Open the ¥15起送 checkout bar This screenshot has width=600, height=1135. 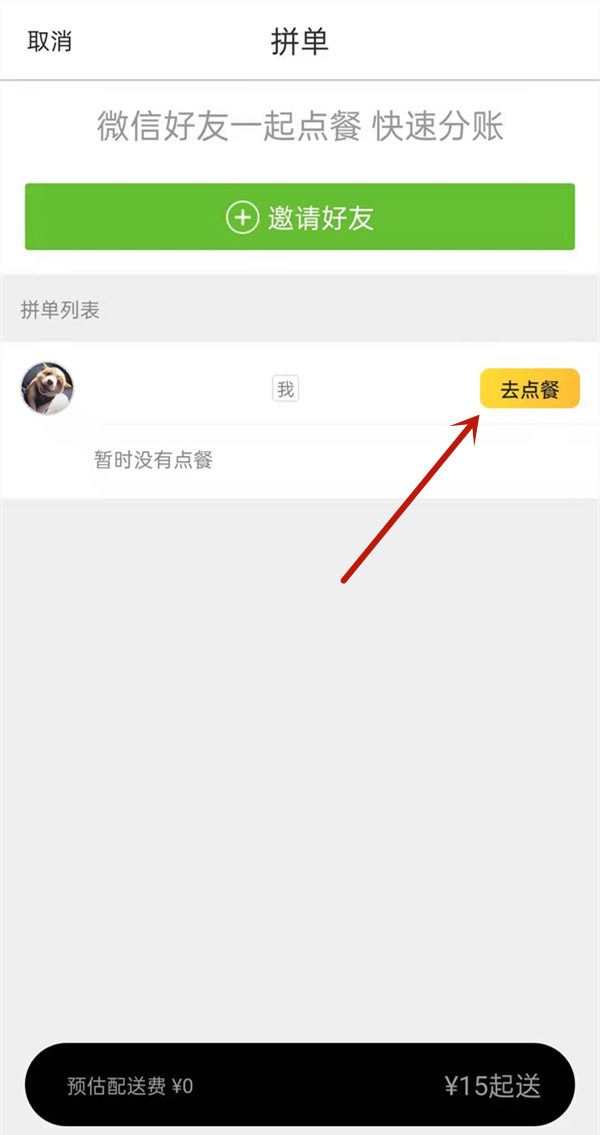point(492,1086)
